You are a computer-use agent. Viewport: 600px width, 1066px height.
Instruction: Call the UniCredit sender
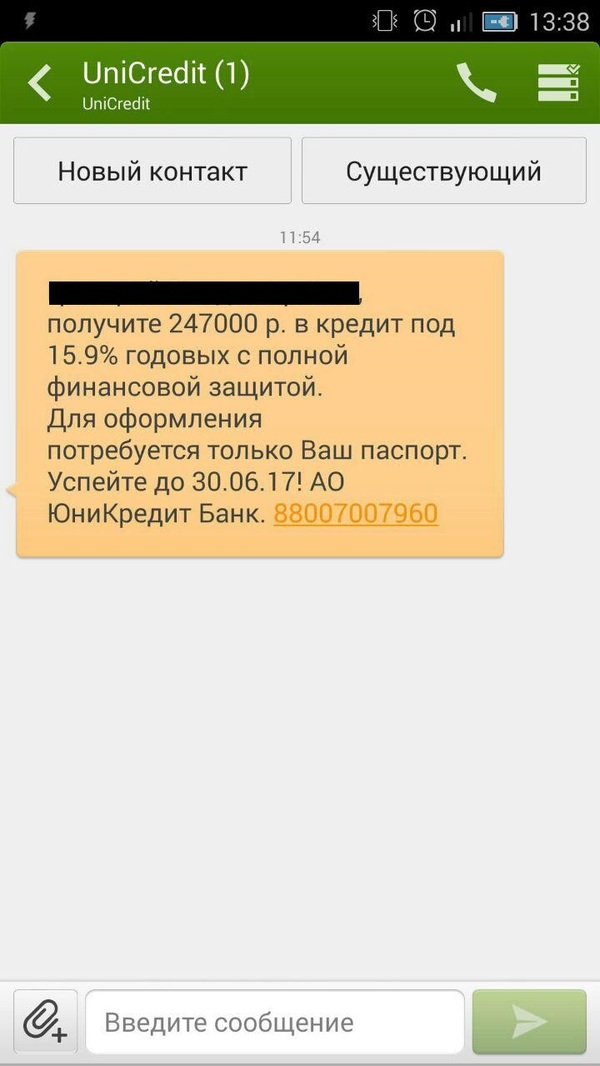click(476, 83)
